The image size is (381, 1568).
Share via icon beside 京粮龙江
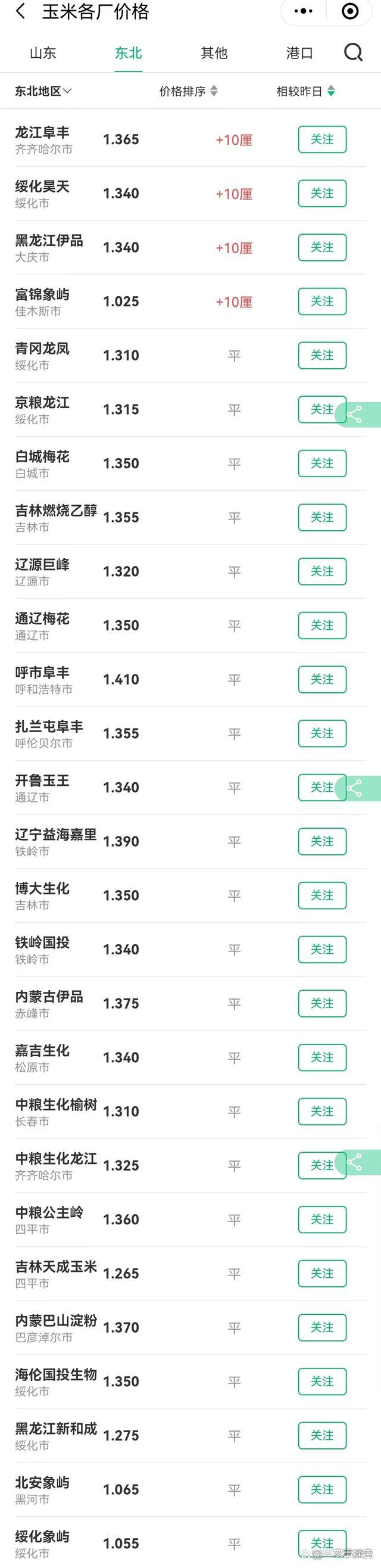coord(355,415)
